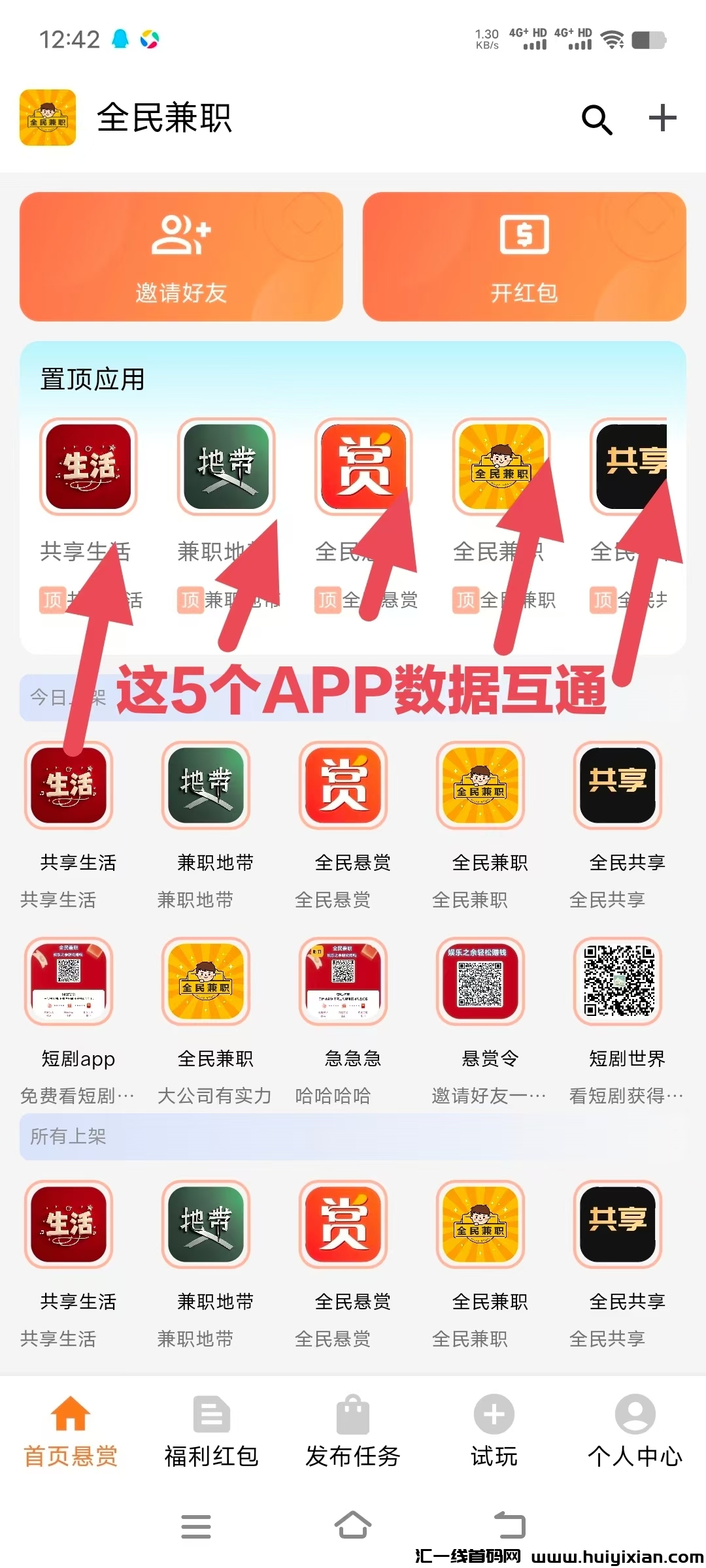Open the 邀请好友 invite friends card
Image resolution: width=706 pixels, height=1568 pixels.
click(x=181, y=256)
